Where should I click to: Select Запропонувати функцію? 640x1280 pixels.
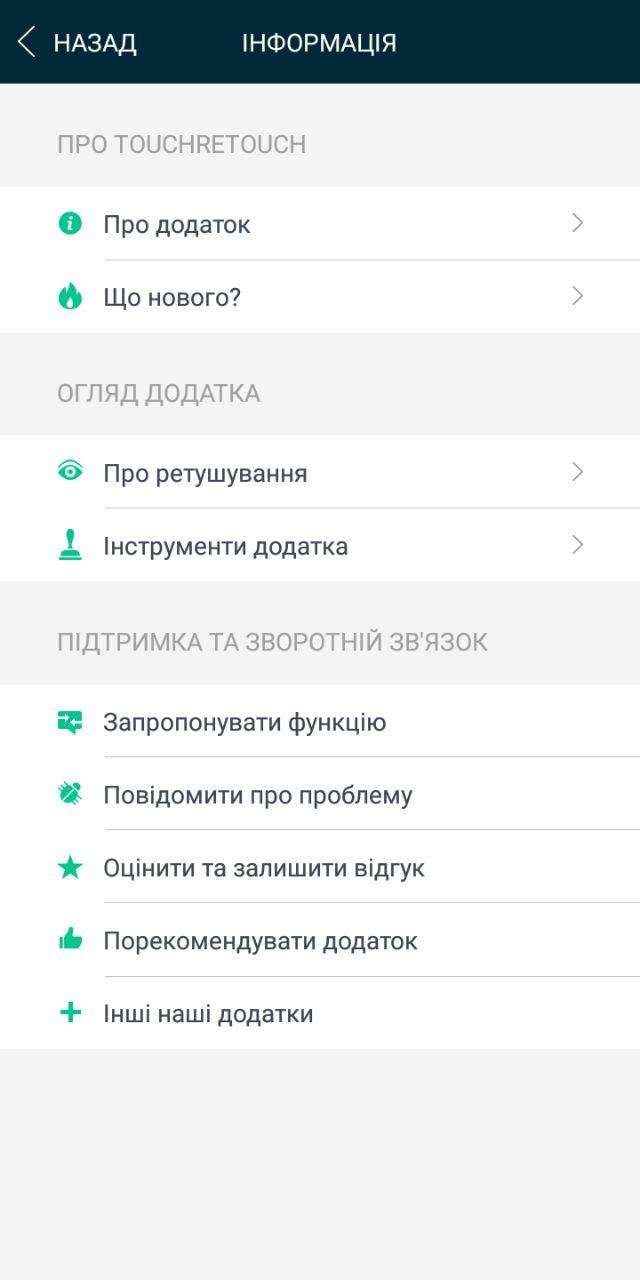point(320,722)
